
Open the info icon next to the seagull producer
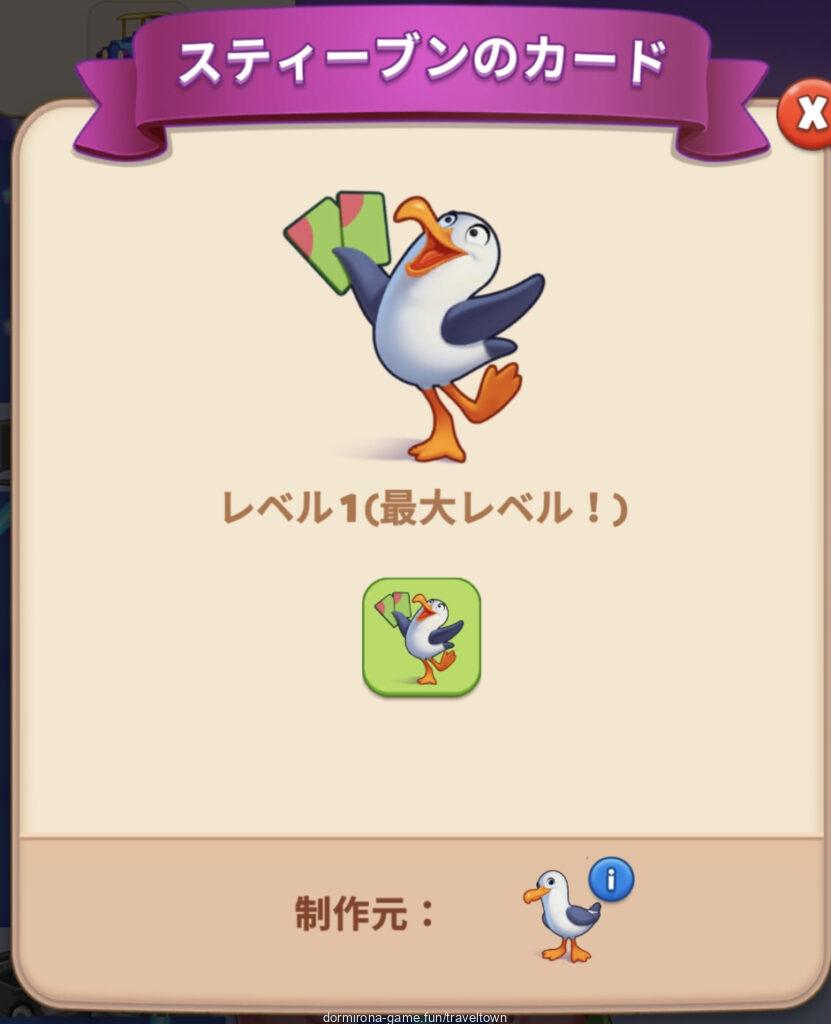(x=611, y=880)
